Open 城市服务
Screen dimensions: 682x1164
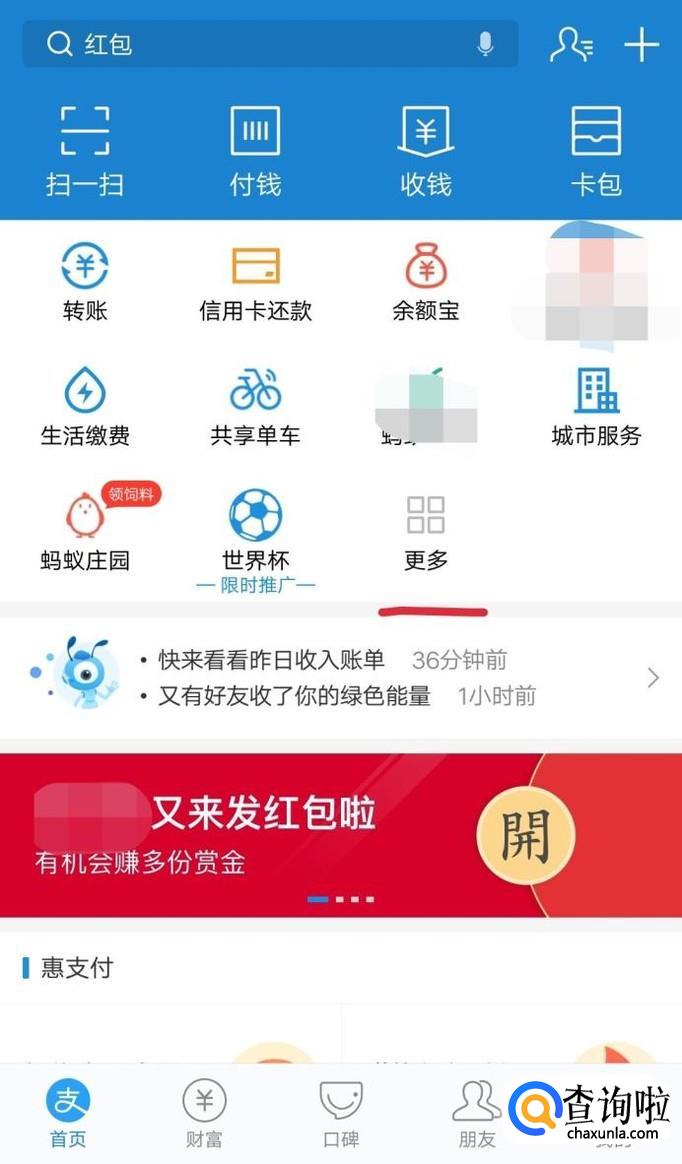coord(596,407)
